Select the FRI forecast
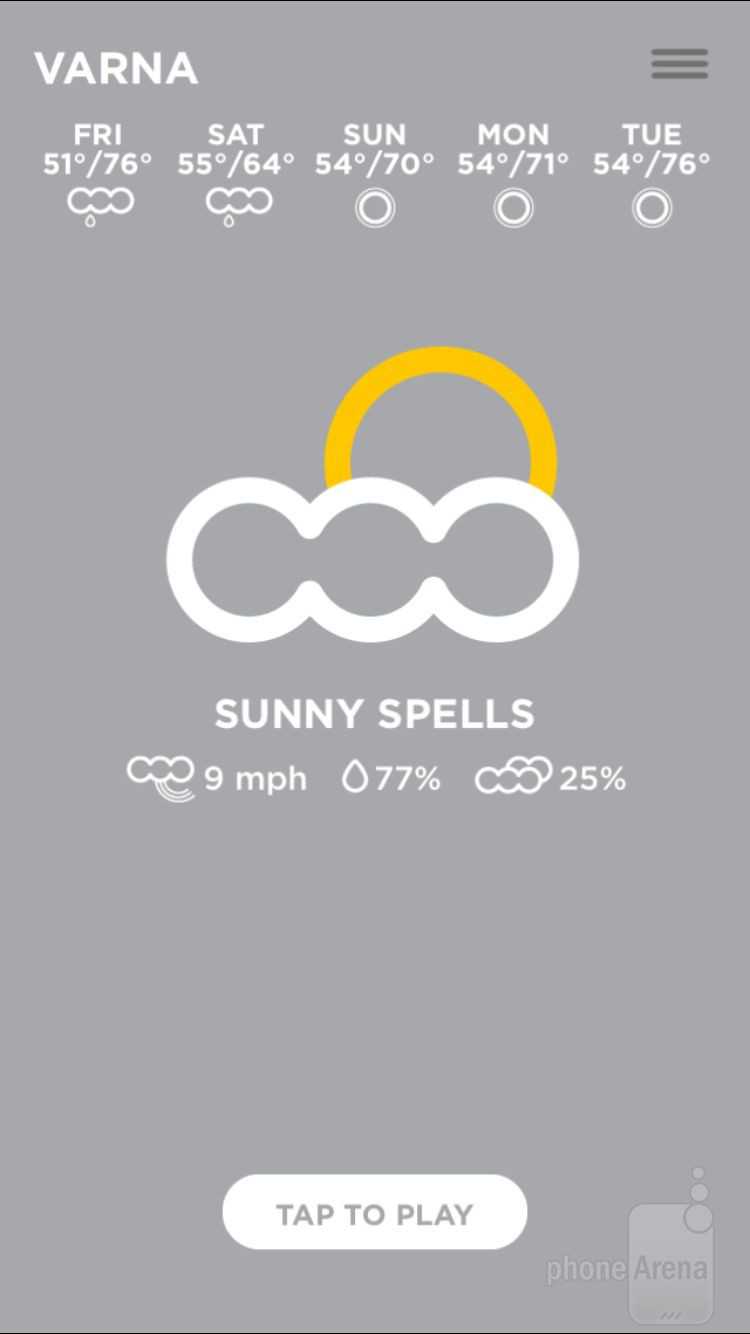Screen dimensions: 750x1334 [98, 174]
